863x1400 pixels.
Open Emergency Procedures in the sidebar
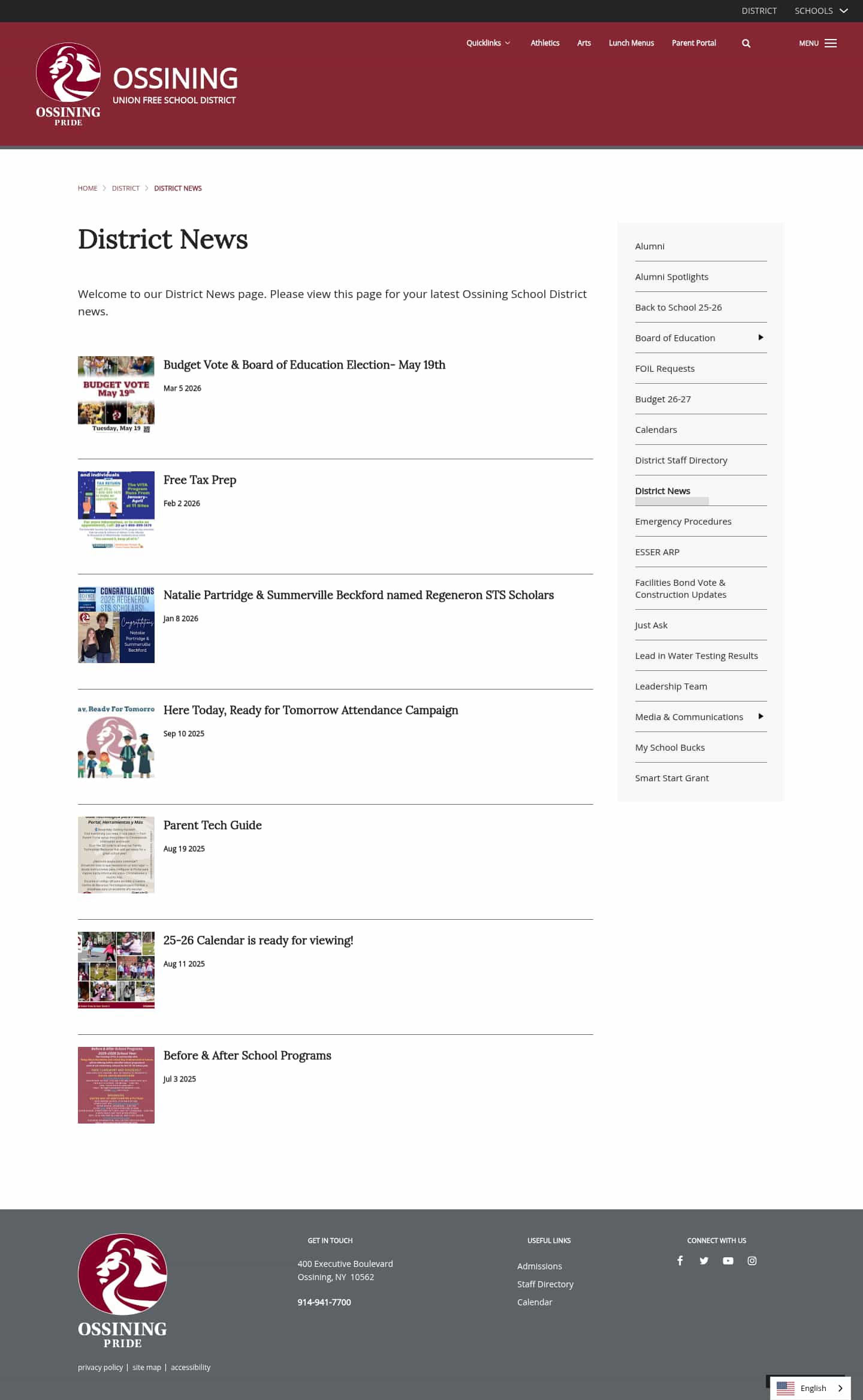click(x=683, y=522)
